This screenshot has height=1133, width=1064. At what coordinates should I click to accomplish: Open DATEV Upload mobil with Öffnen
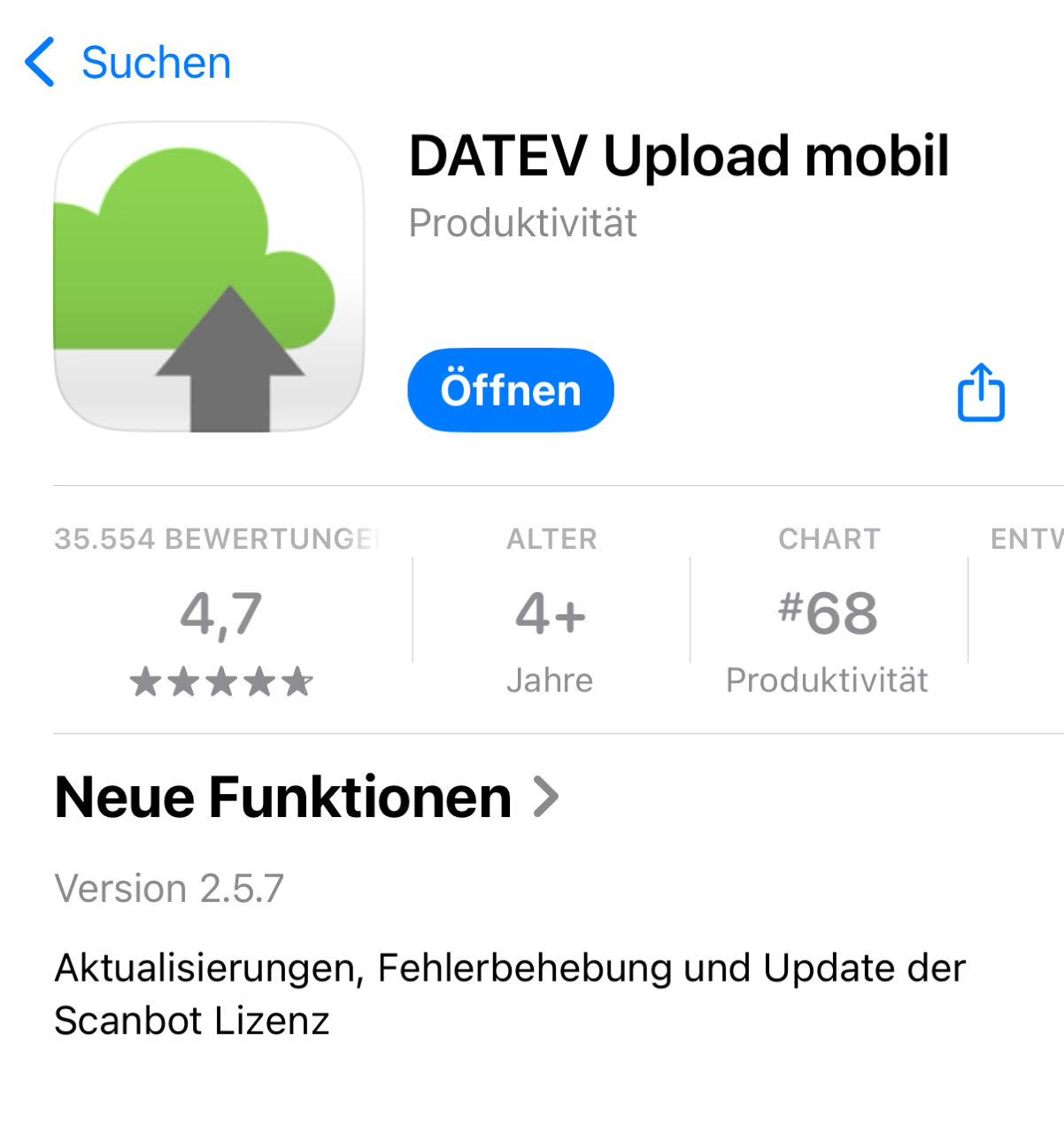point(510,390)
